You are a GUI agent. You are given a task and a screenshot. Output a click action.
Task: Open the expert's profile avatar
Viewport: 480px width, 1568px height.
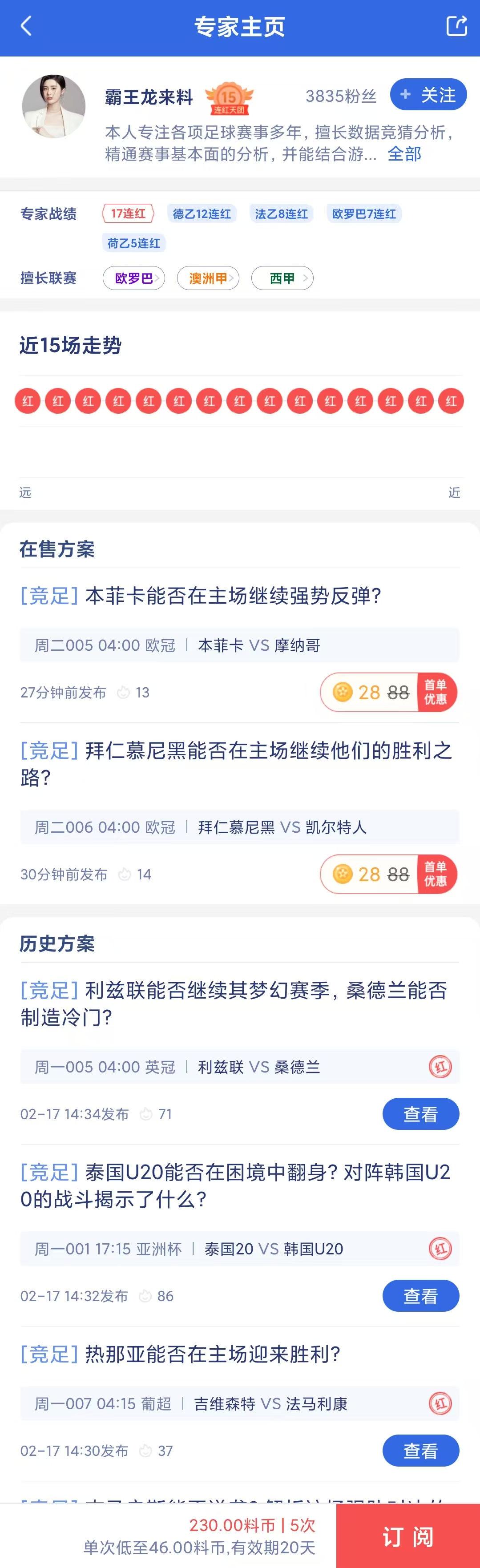[x=53, y=106]
